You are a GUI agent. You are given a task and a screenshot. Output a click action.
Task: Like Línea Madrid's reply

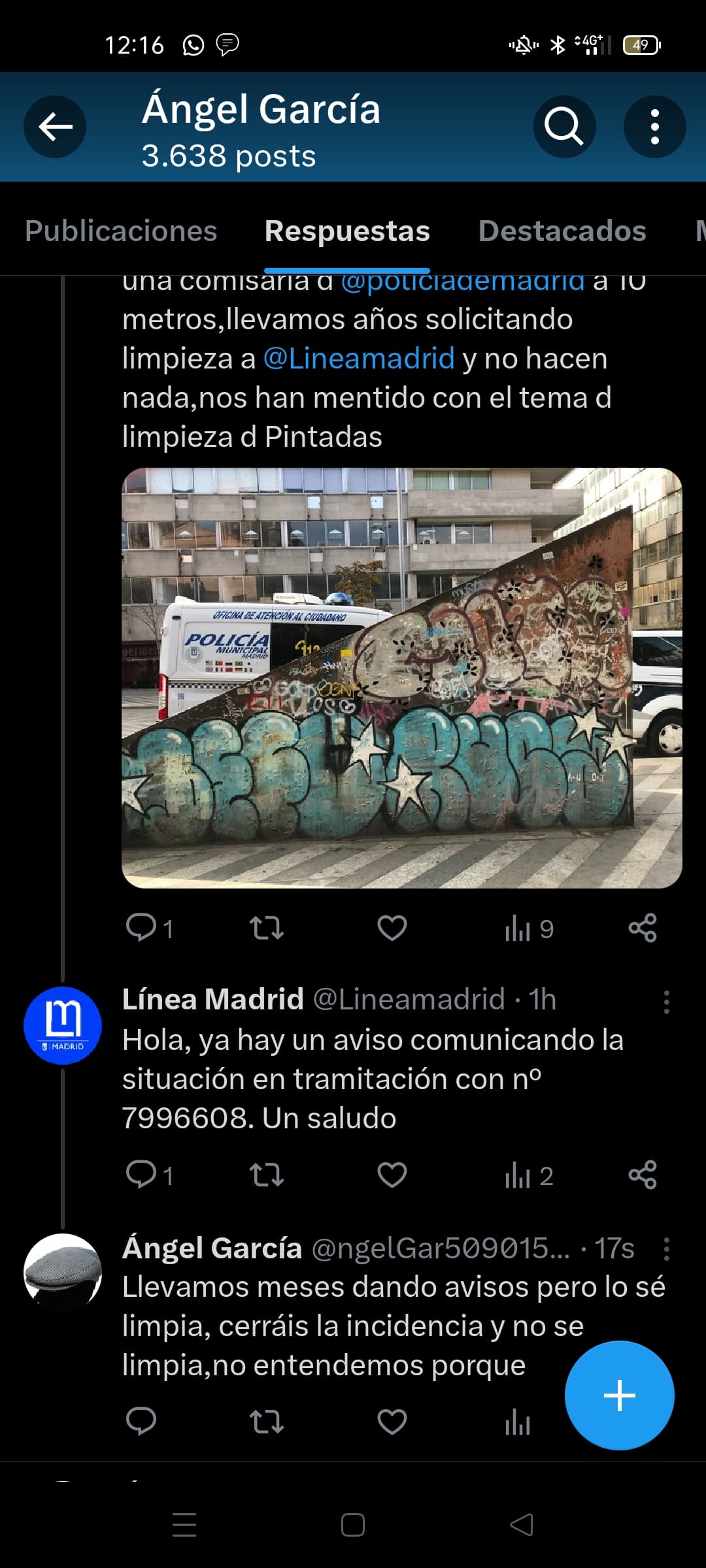pyautogui.click(x=392, y=1175)
